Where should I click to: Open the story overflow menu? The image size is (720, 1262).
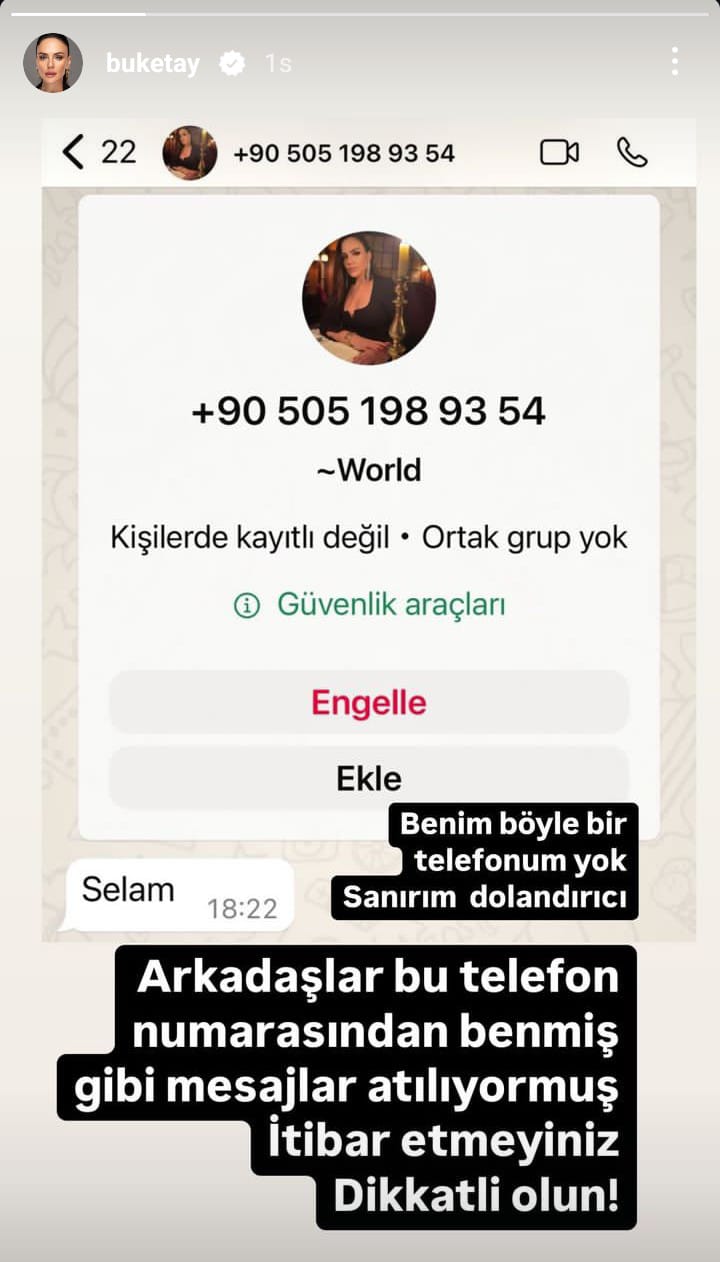coord(675,62)
